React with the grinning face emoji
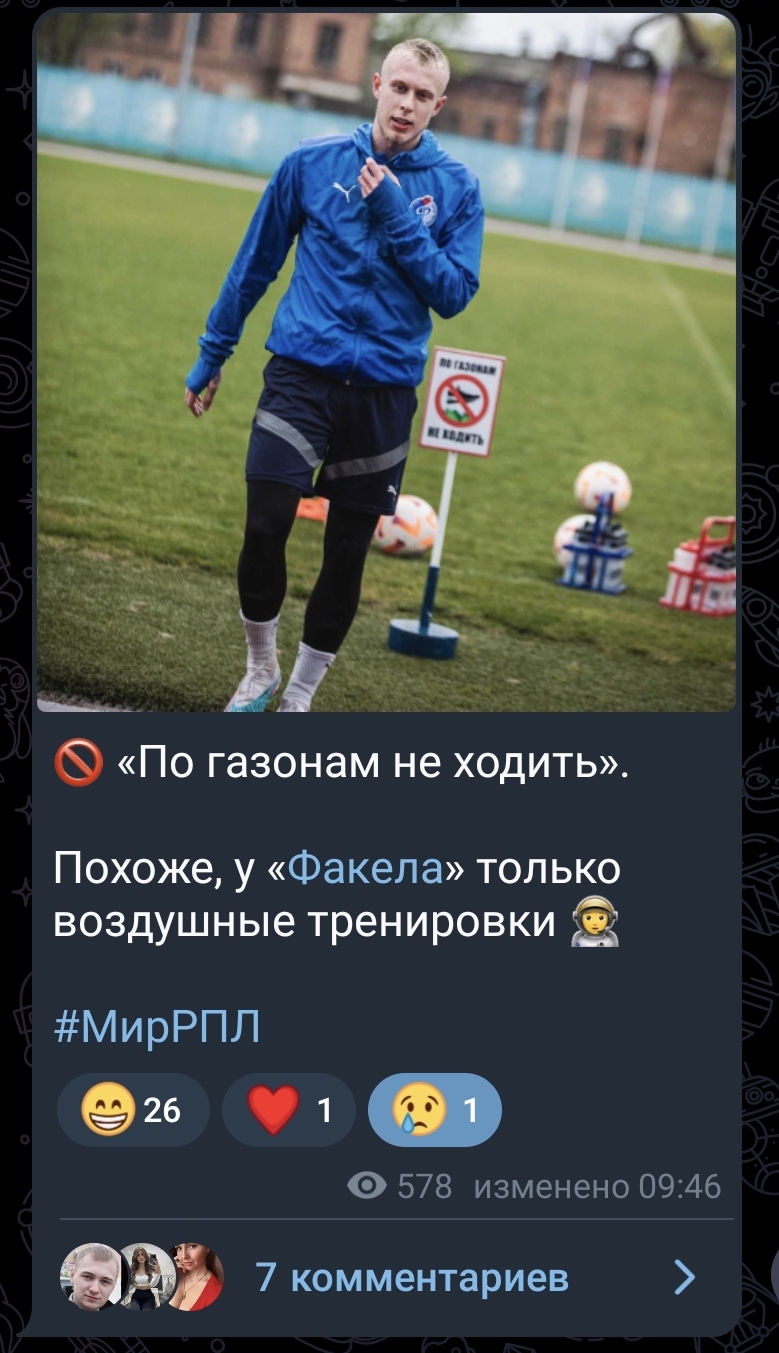Image resolution: width=779 pixels, height=1353 pixels. click(x=133, y=1109)
